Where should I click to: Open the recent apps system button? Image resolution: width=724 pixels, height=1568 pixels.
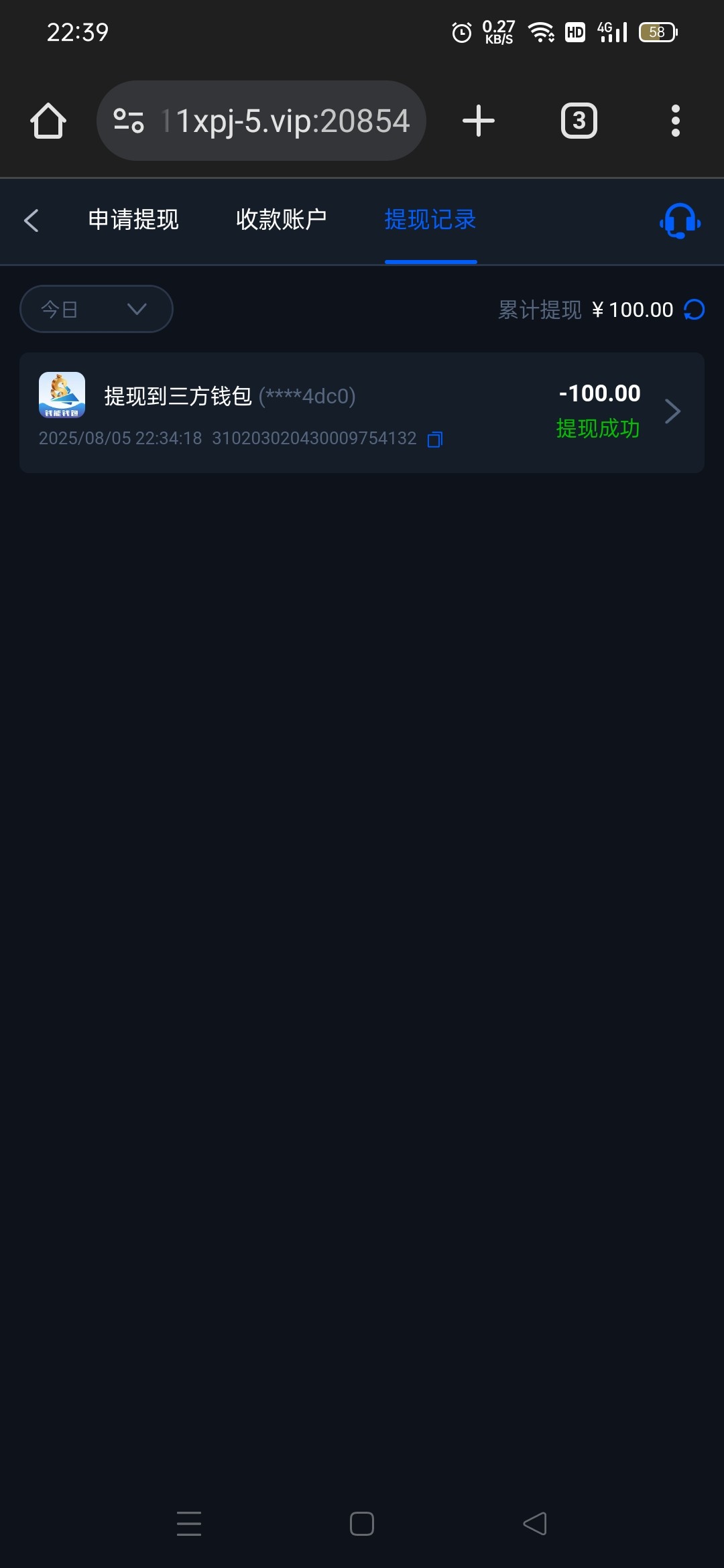pos(189,1524)
